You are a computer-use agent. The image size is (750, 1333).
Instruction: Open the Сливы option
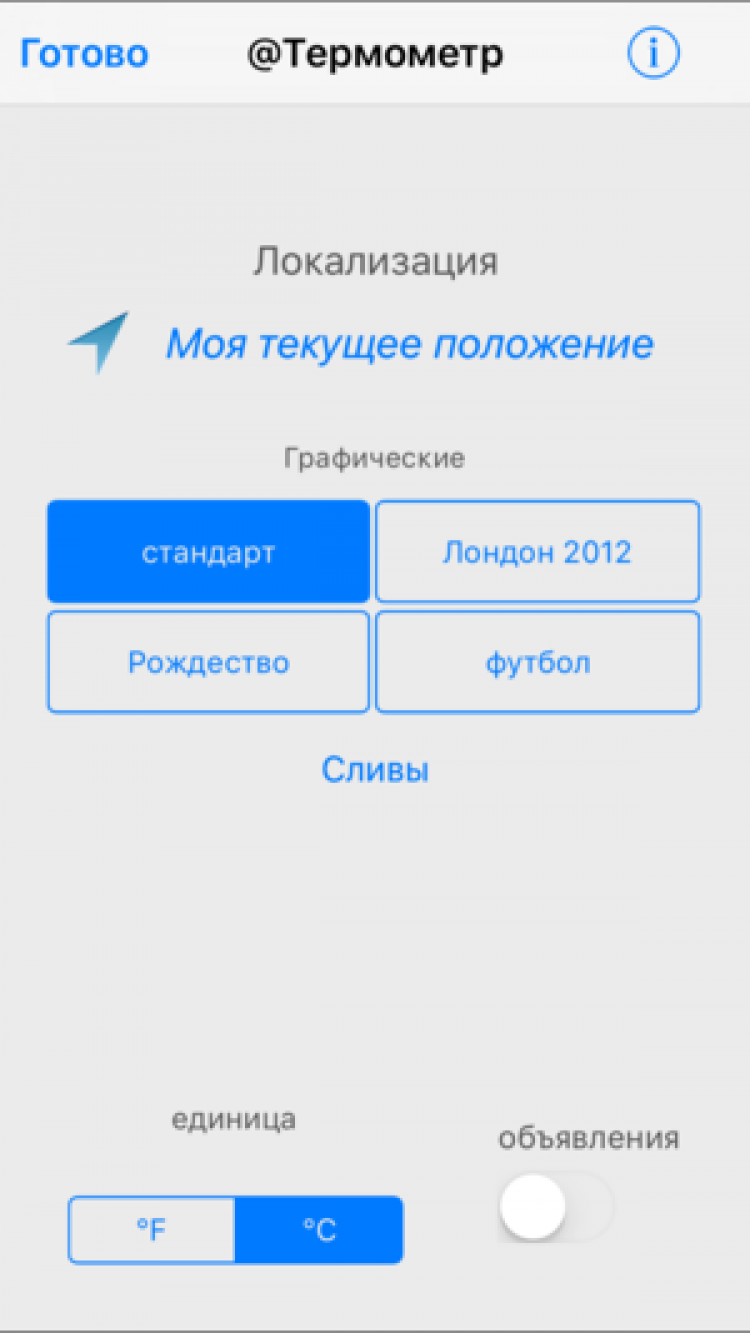[375, 770]
